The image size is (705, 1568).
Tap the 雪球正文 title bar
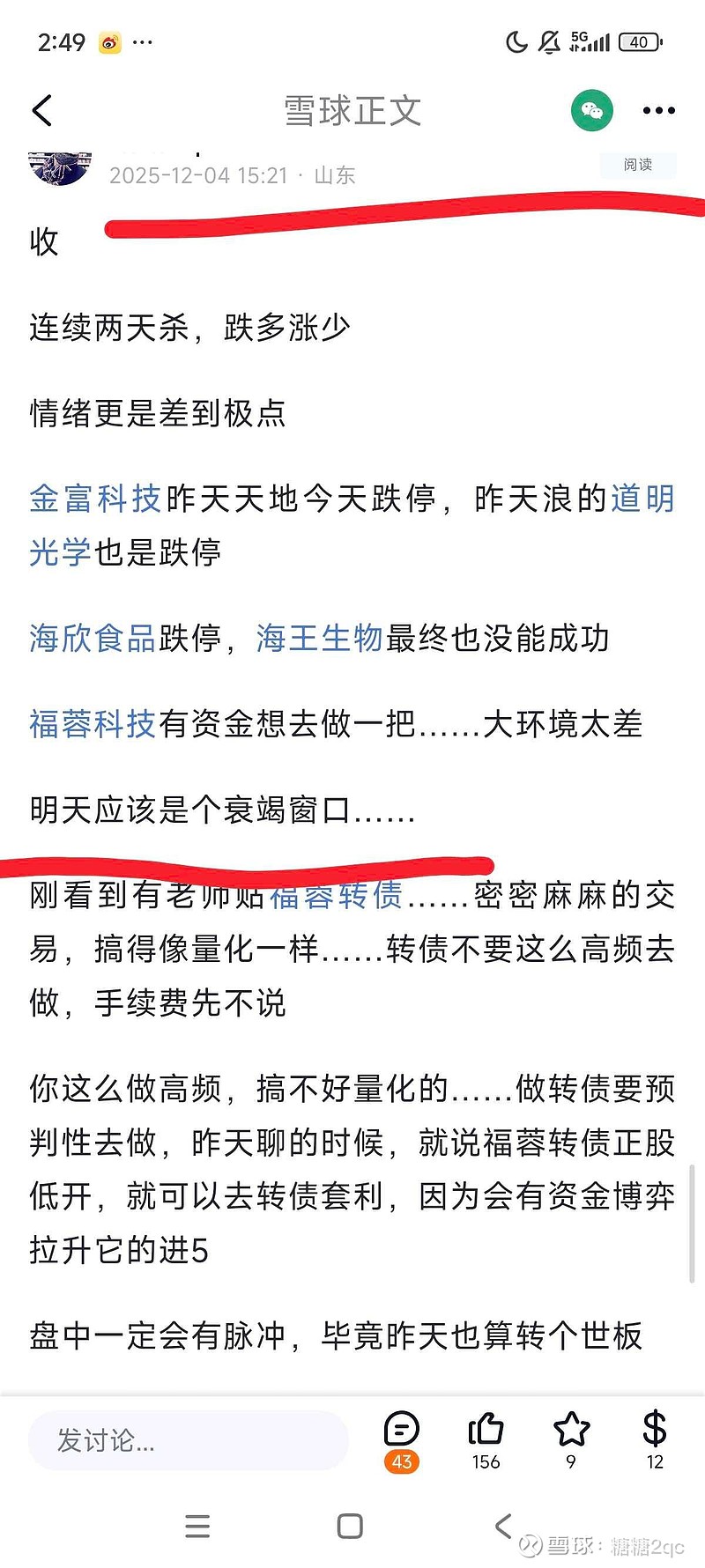point(352,110)
